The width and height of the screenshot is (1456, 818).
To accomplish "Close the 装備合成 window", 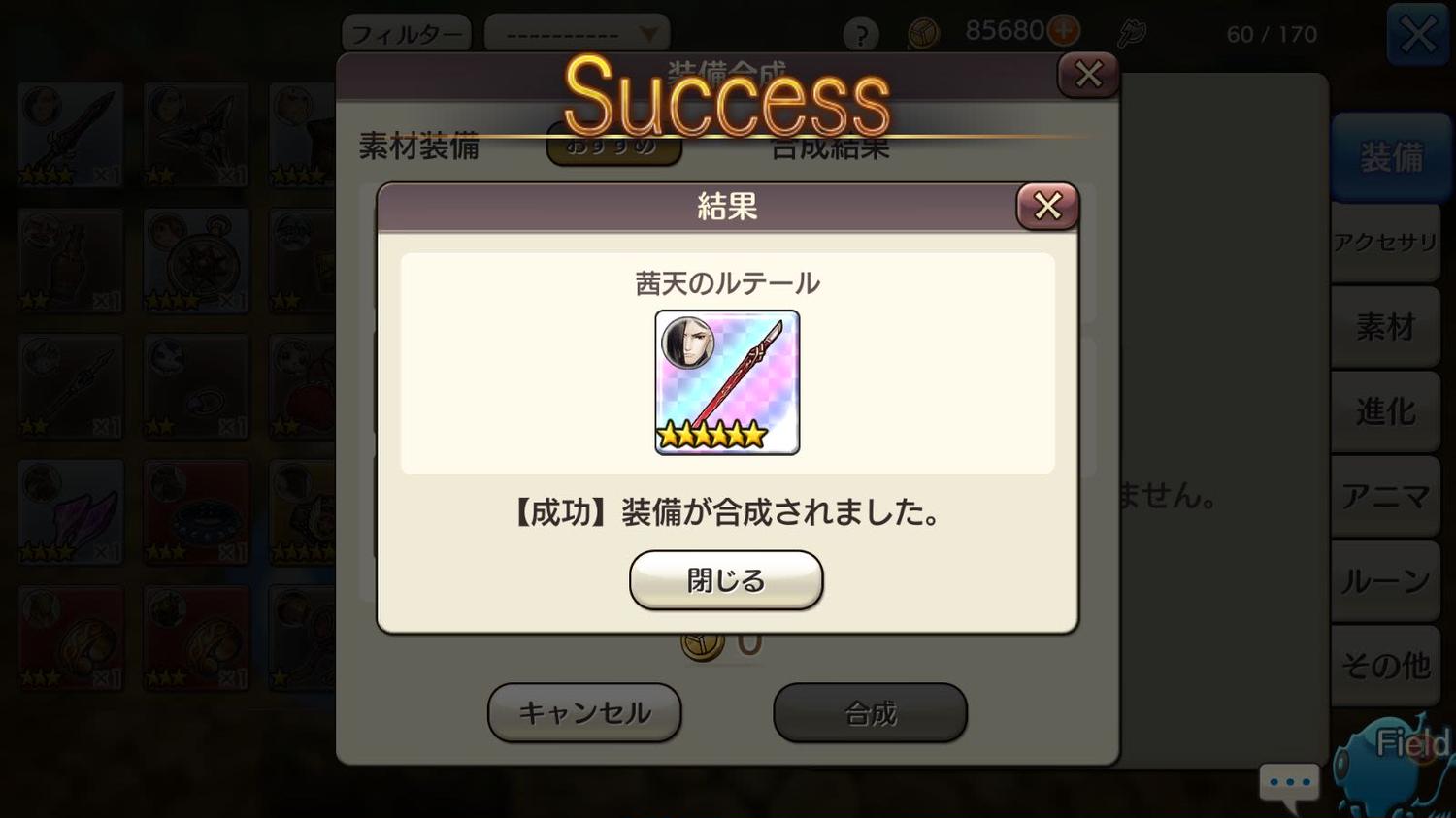I will point(1088,74).
